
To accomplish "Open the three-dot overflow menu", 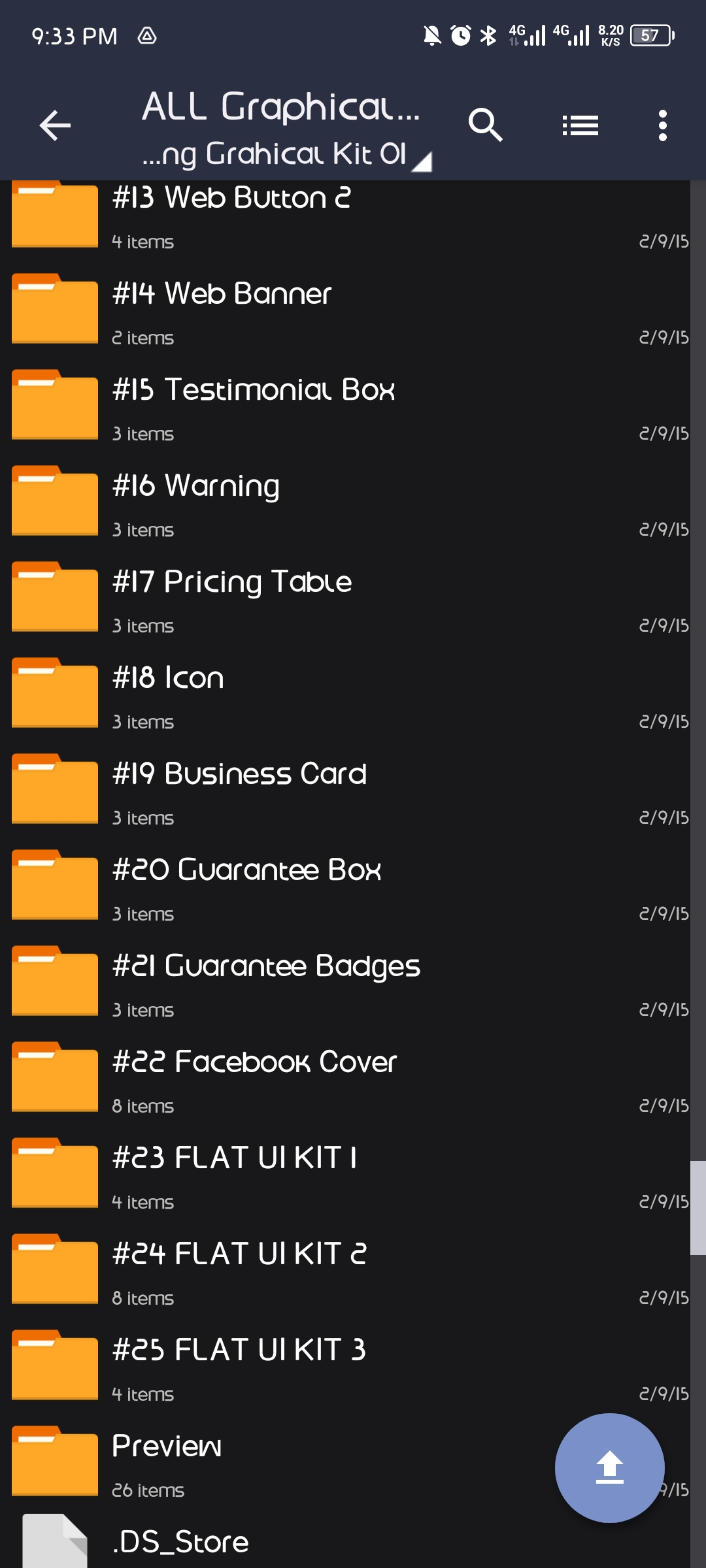I will point(662,125).
